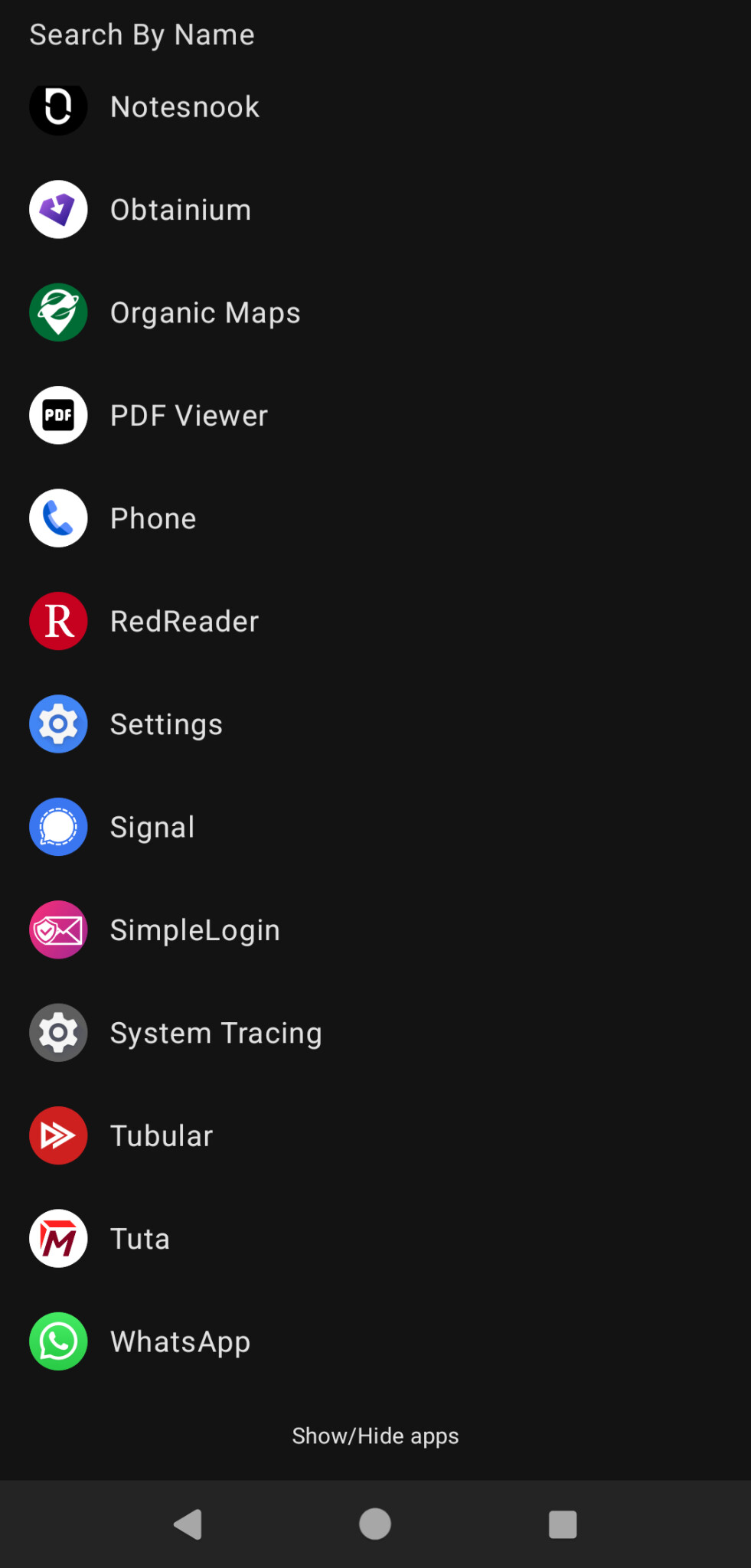This screenshot has width=751, height=1568.
Task: Open SimpleLogin
Action: [195, 930]
